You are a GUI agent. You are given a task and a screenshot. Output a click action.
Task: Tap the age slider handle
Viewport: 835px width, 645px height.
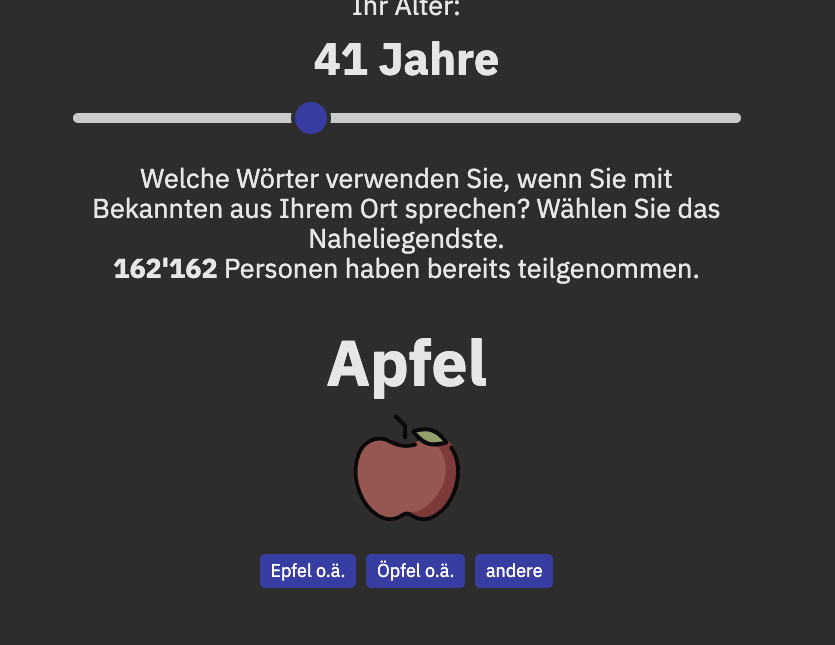(x=311, y=118)
